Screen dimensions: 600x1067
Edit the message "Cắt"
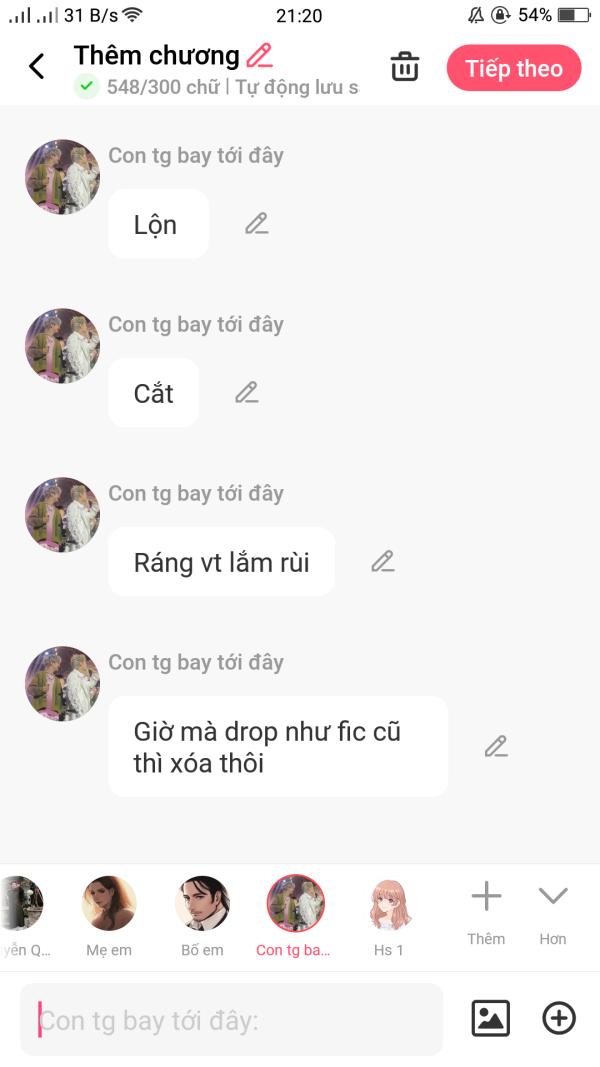click(247, 393)
